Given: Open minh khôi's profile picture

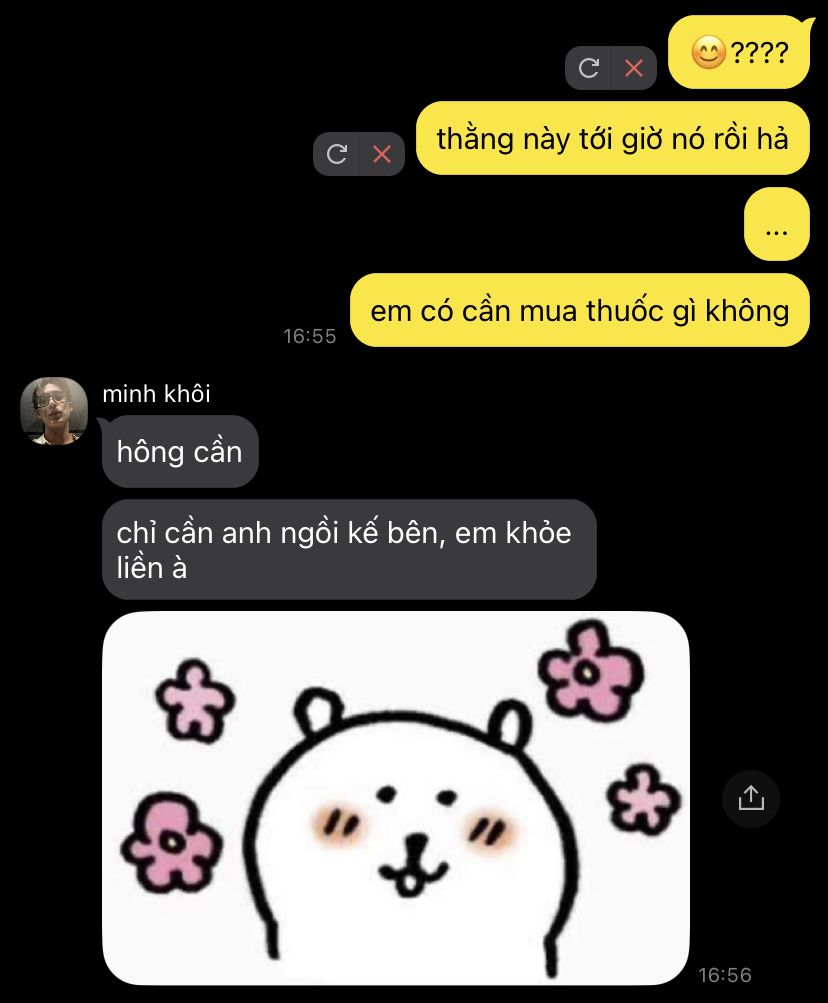Looking at the screenshot, I should tap(54, 410).
